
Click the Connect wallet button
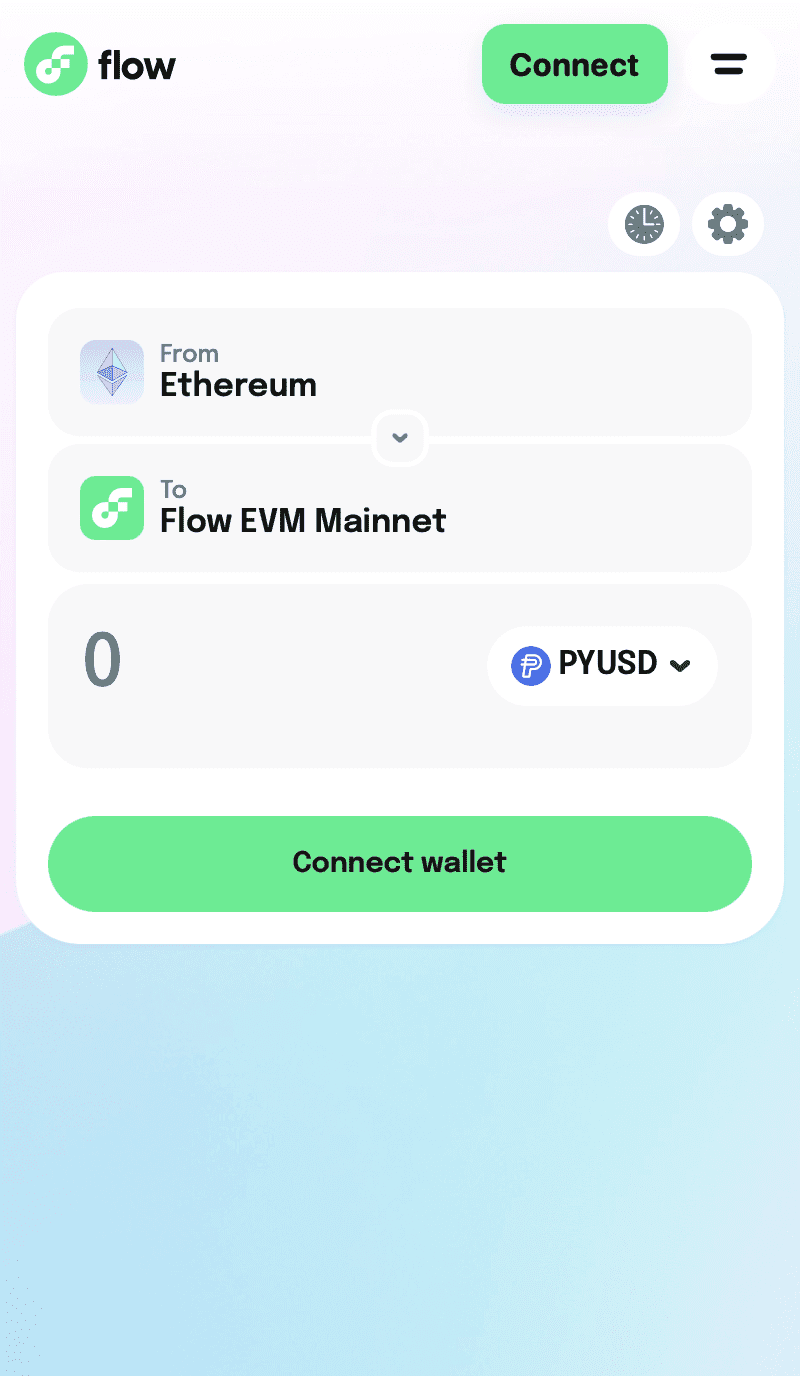pos(400,863)
